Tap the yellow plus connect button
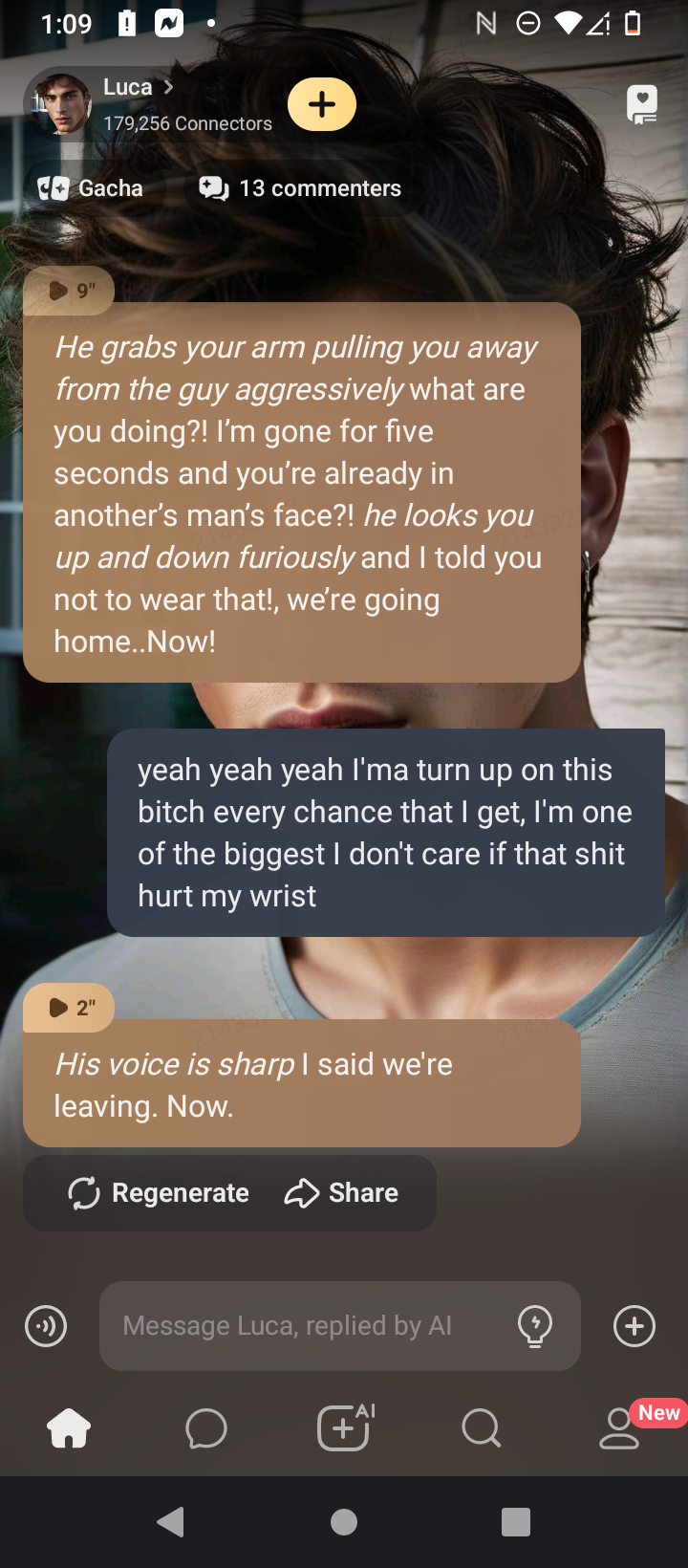 [322, 104]
